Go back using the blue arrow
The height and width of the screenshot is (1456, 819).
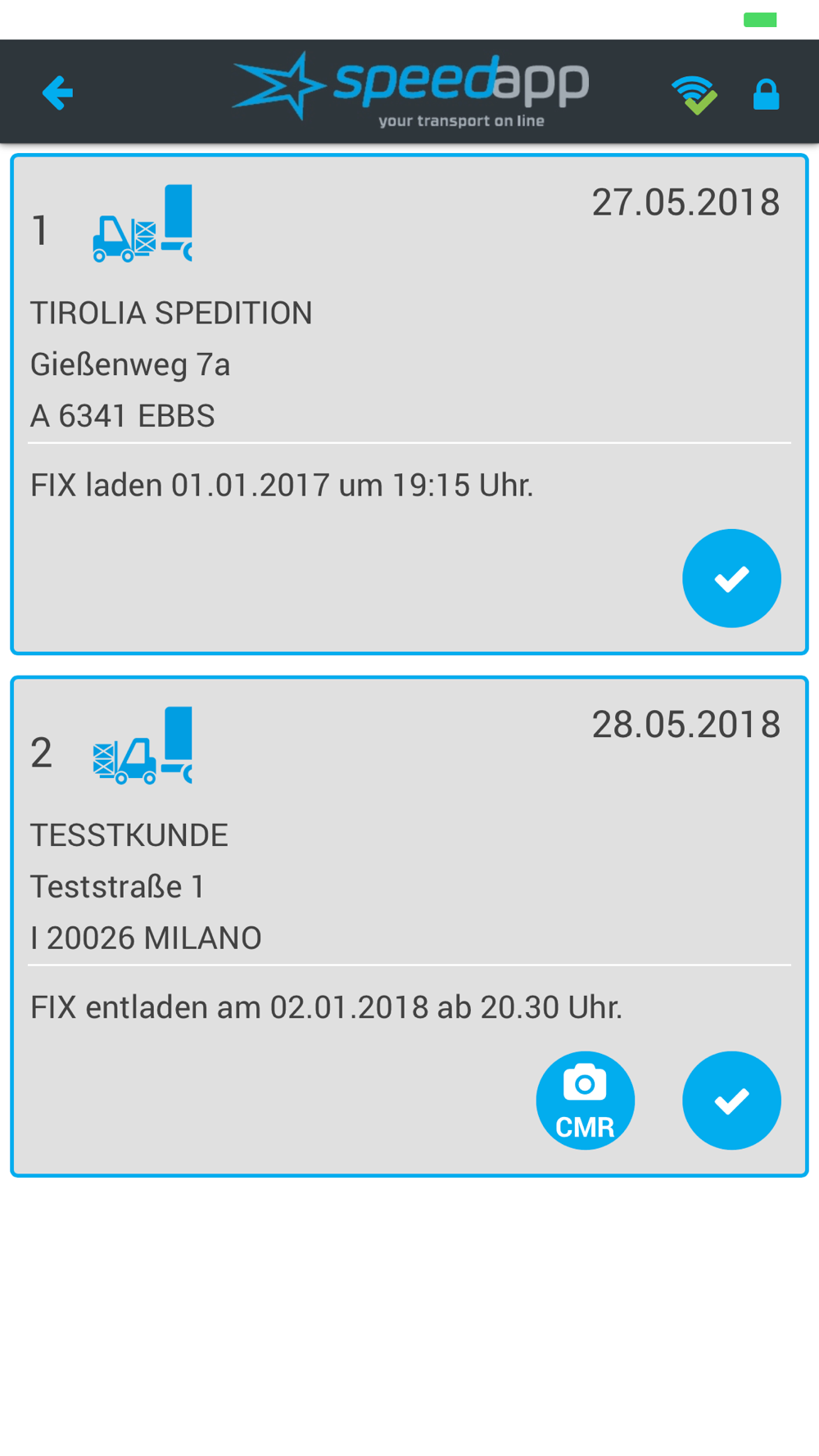coord(57,93)
